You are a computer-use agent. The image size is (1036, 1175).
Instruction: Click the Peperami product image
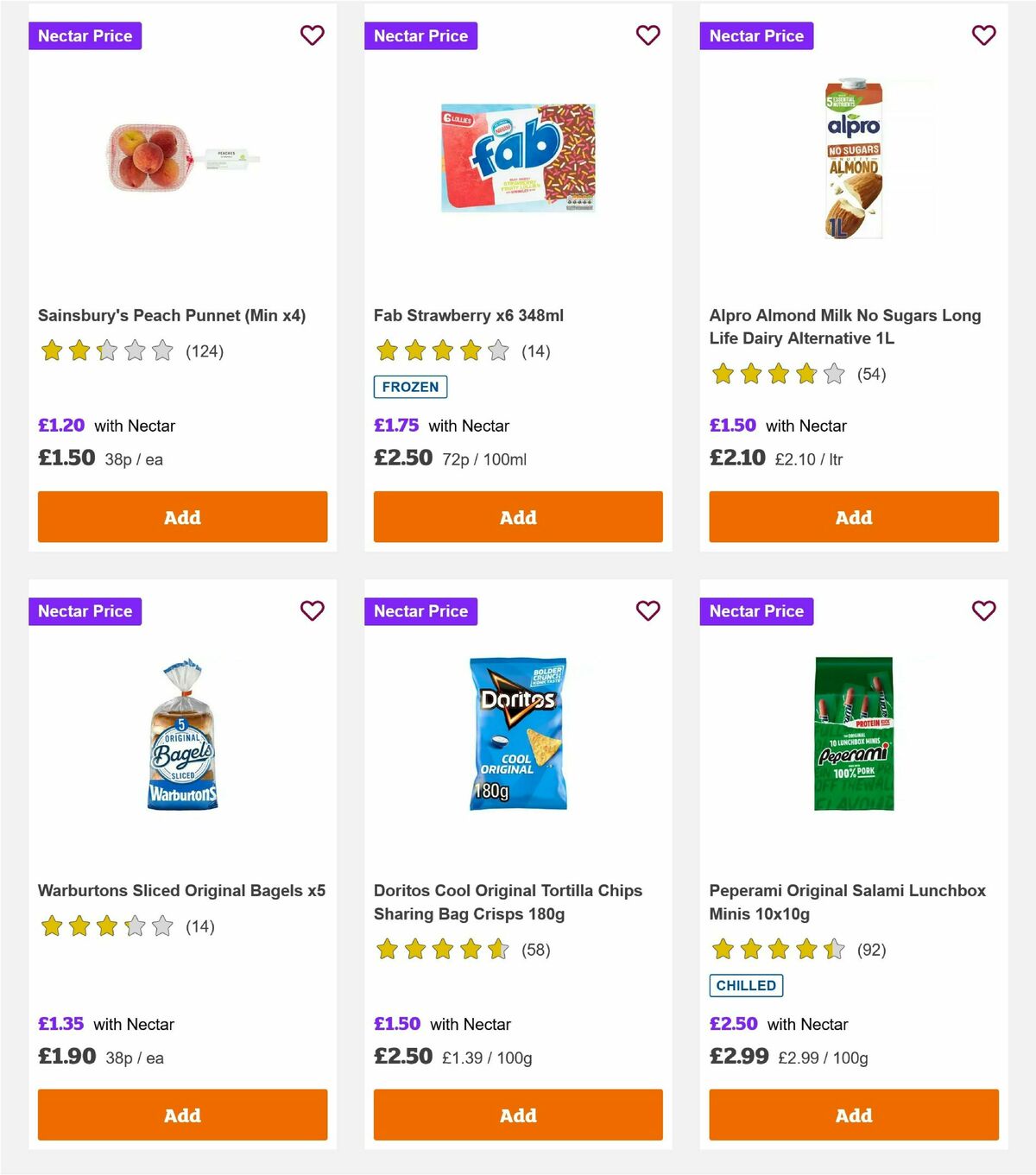(x=853, y=734)
